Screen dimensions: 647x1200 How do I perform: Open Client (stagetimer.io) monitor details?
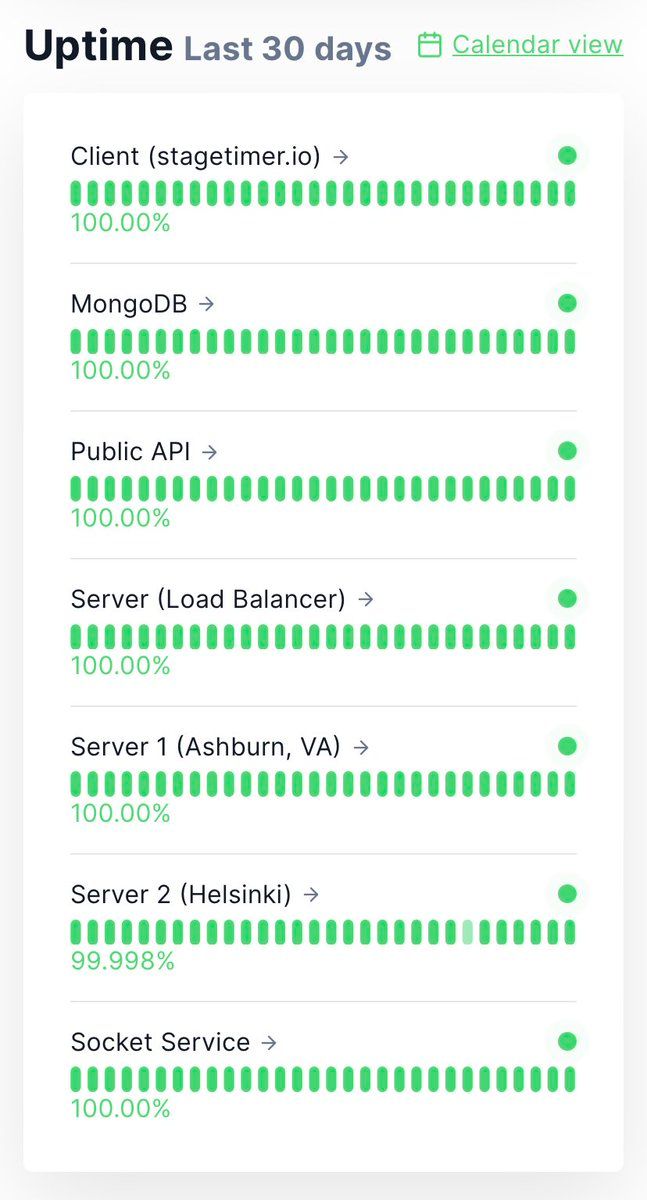[210, 156]
